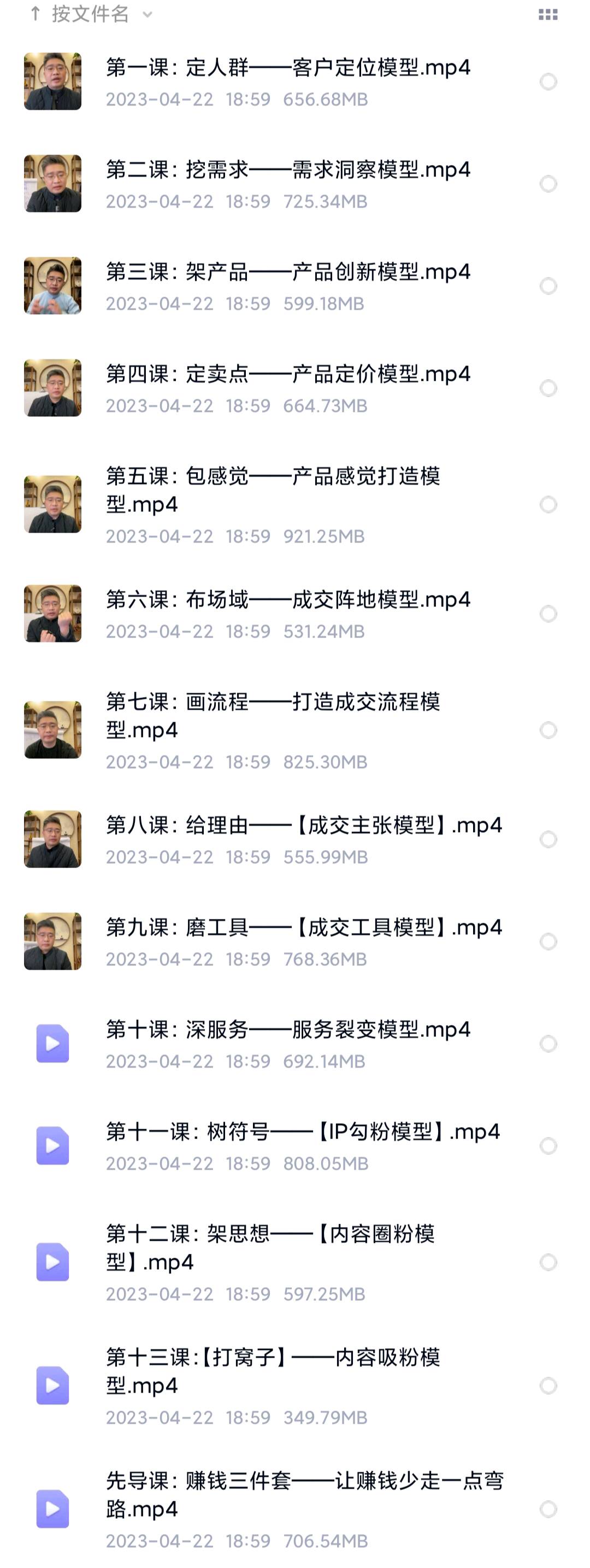
Task: Select the 第四课 定卖点 file circle
Action: (548, 388)
